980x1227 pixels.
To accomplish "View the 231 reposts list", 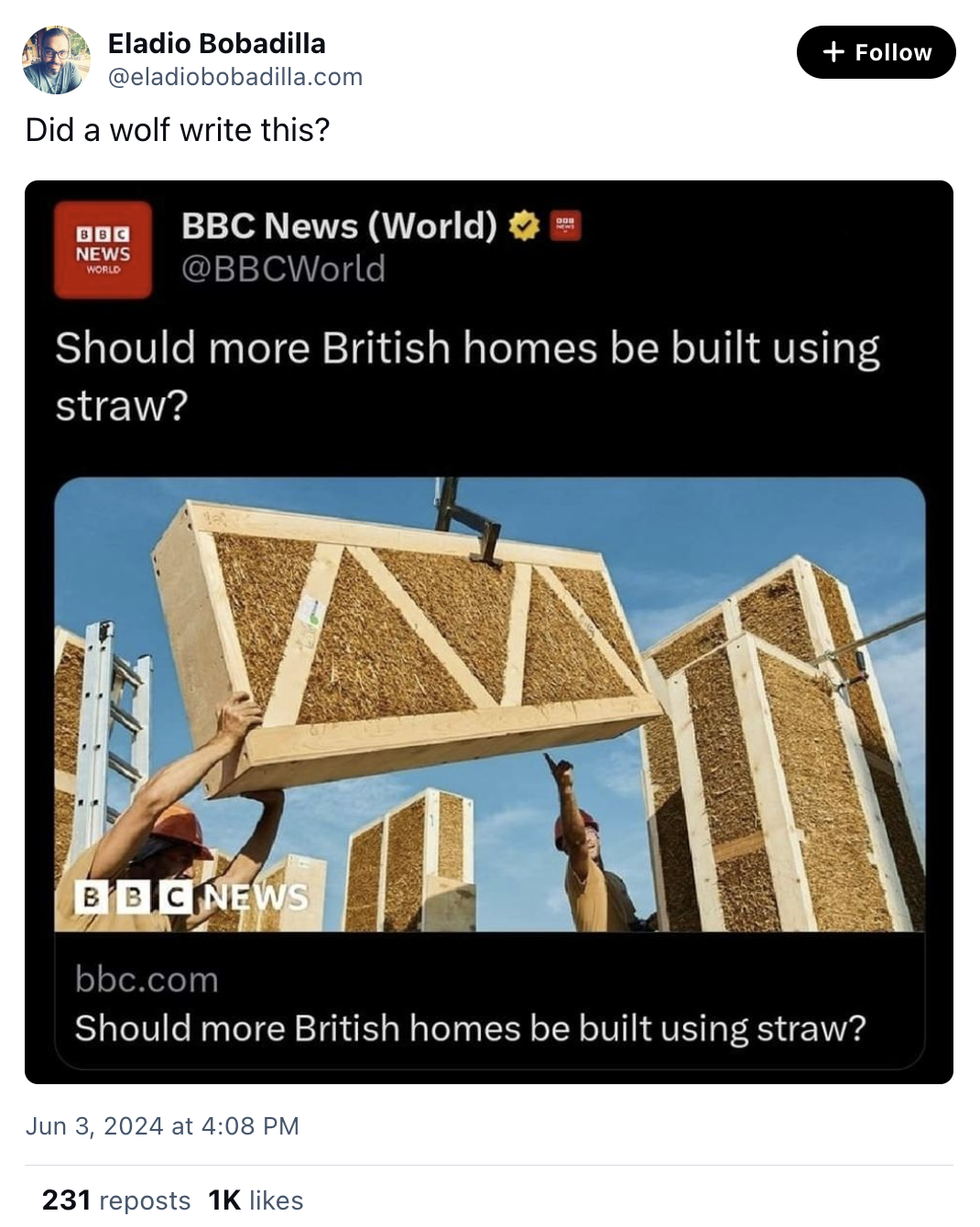I will coord(116,1200).
